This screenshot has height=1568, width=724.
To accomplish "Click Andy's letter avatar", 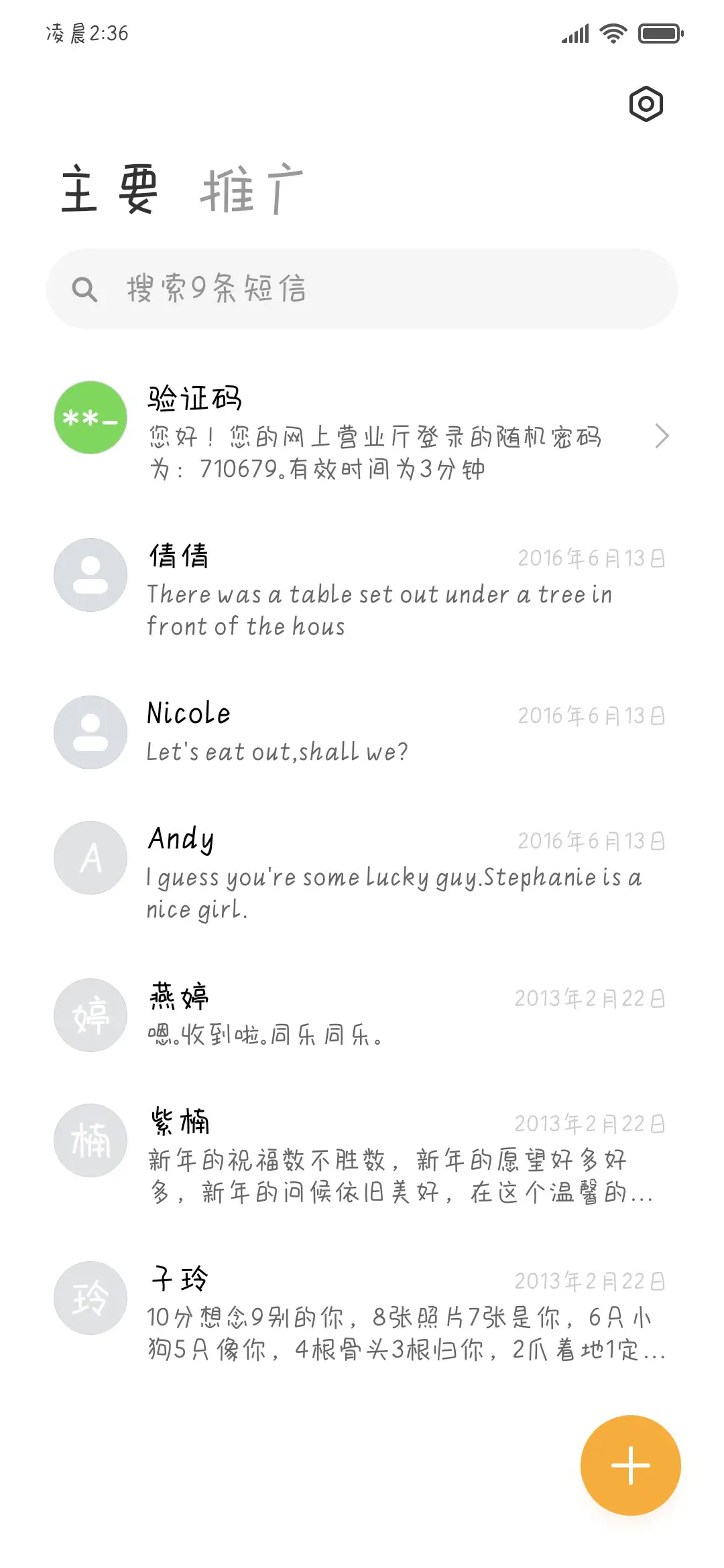I will coord(89,858).
